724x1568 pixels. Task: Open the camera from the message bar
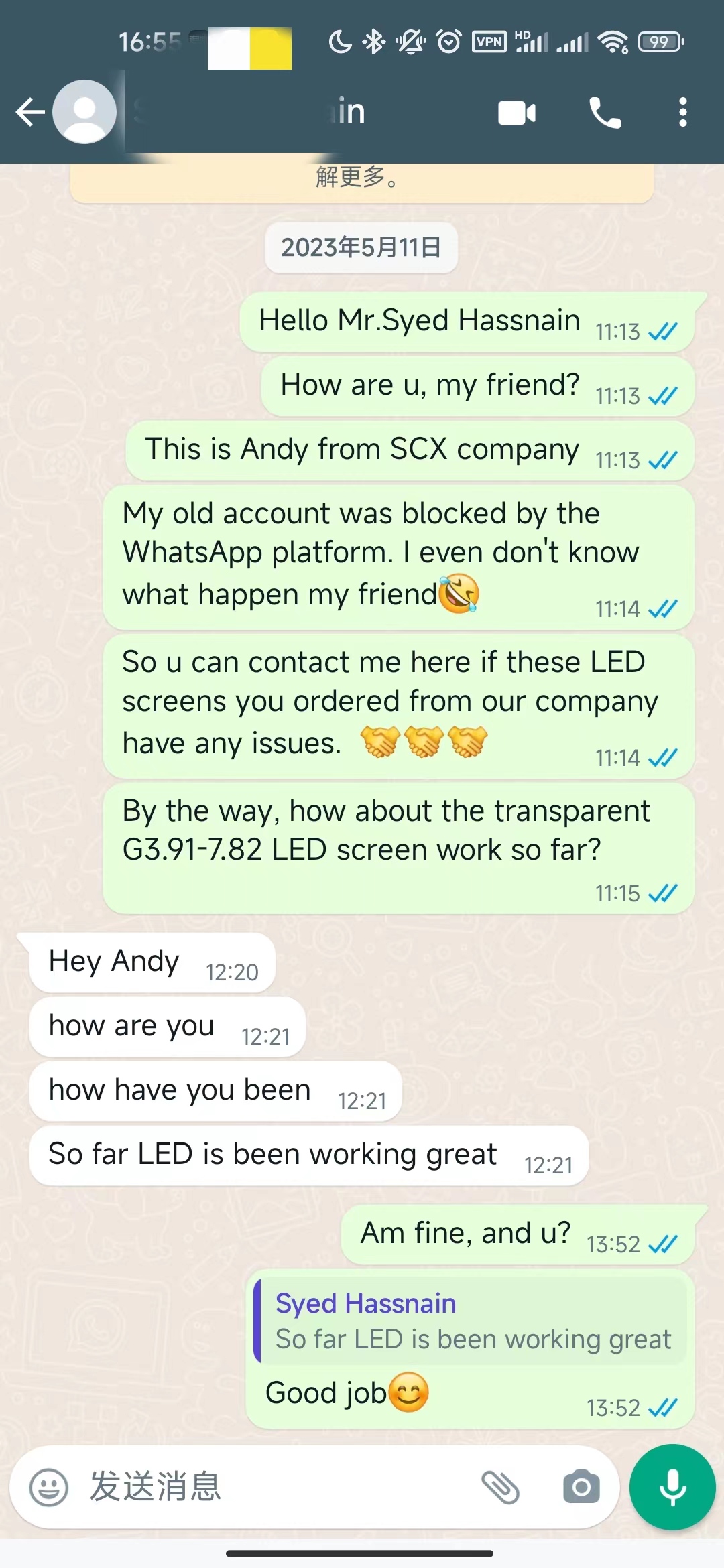[x=581, y=1488]
